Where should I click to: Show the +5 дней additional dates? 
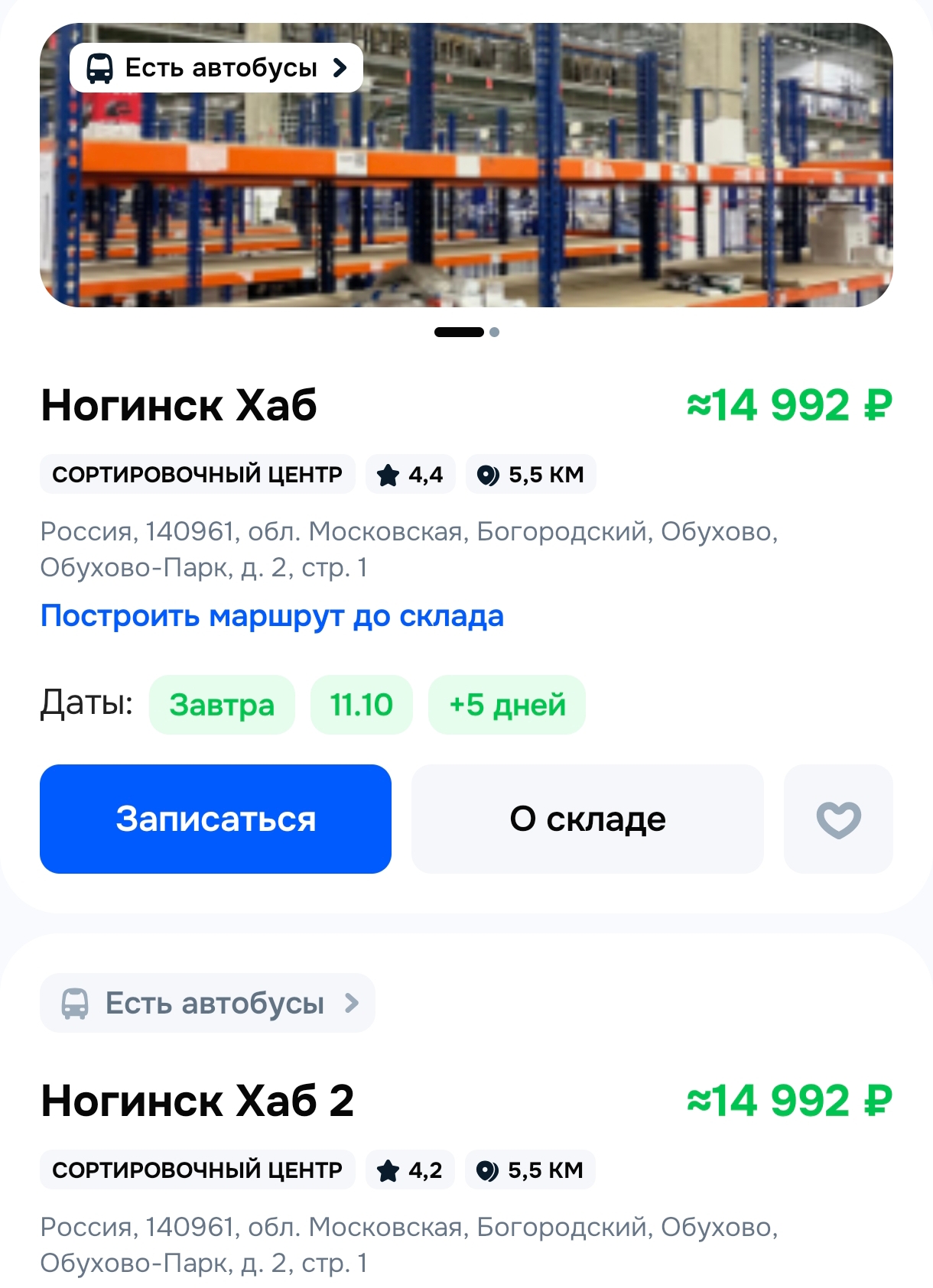click(x=507, y=705)
